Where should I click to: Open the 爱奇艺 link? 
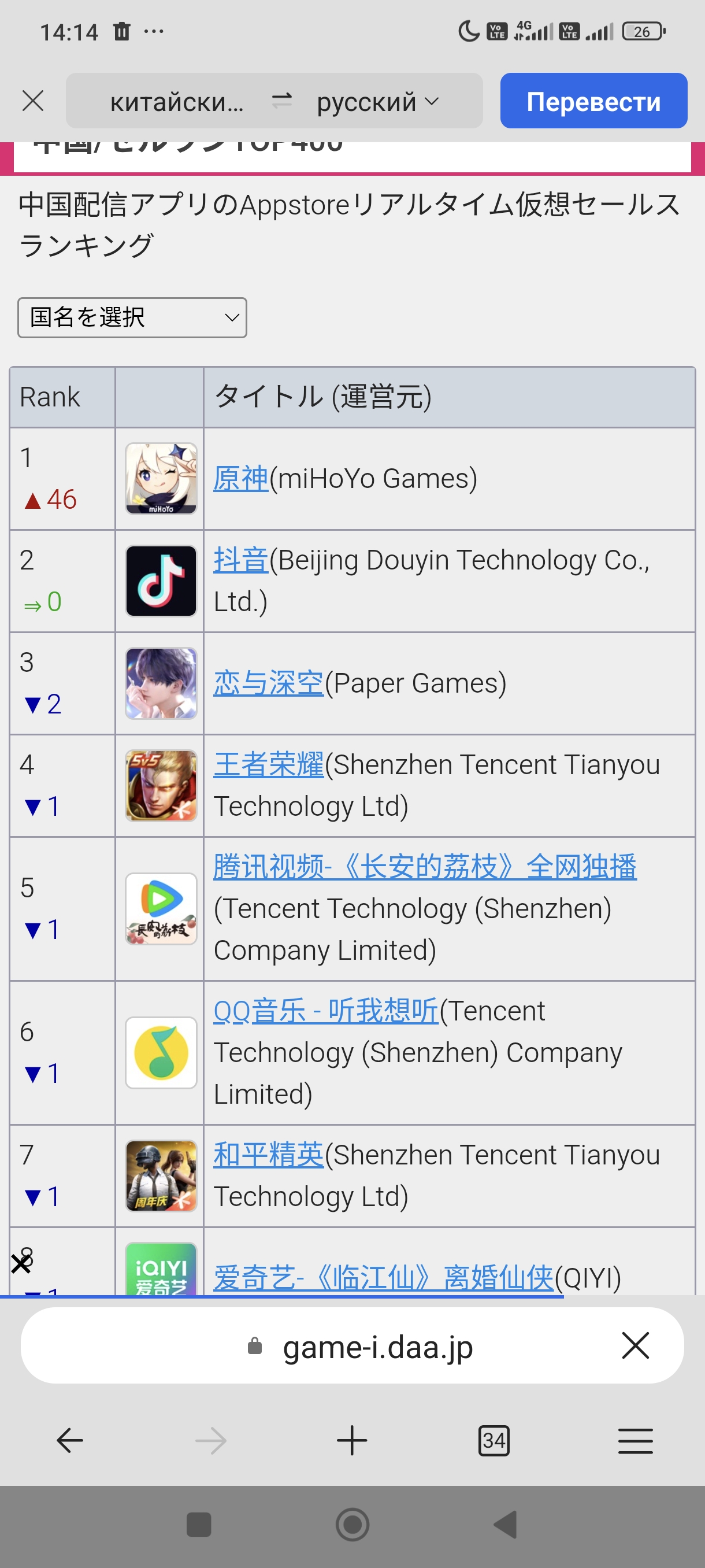coord(383,1277)
